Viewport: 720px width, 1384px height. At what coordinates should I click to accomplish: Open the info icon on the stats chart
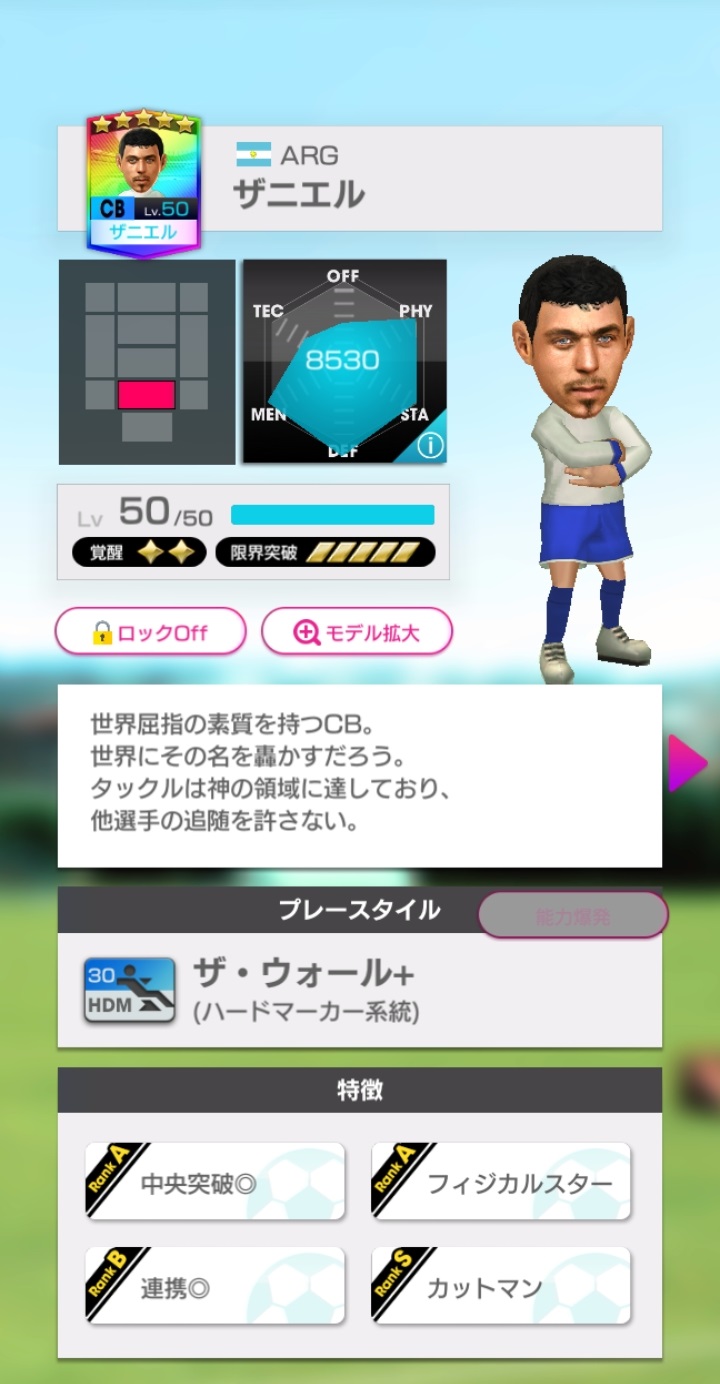click(430, 446)
